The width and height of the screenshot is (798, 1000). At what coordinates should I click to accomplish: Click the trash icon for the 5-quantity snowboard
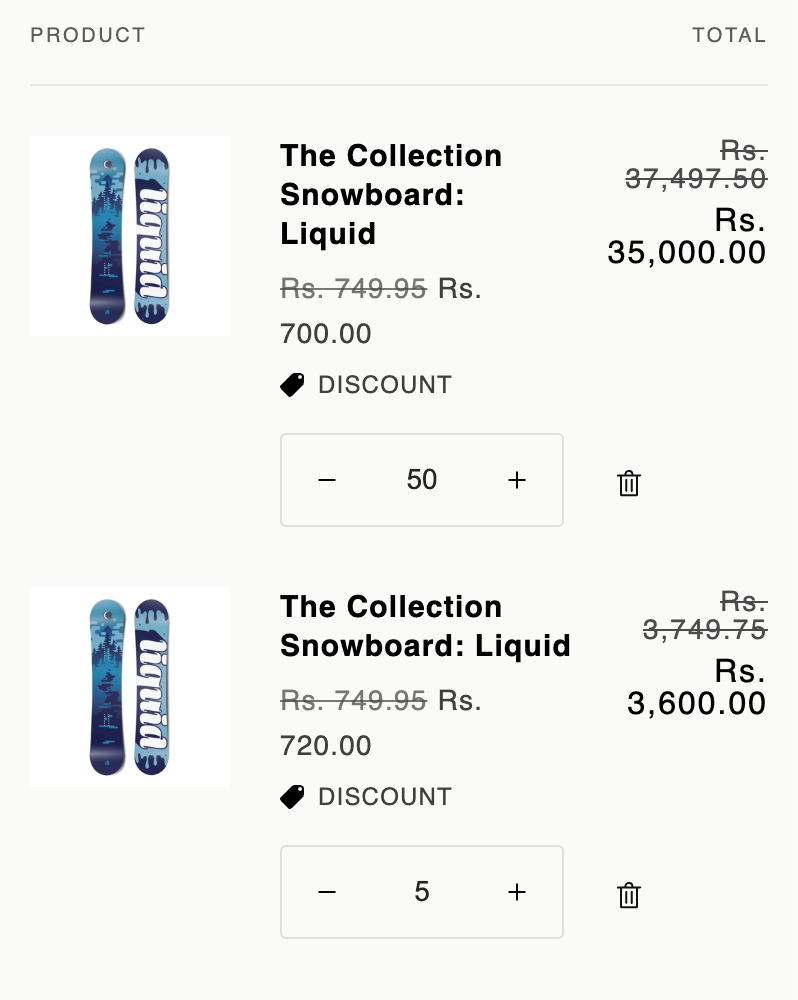[x=628, y=896]
